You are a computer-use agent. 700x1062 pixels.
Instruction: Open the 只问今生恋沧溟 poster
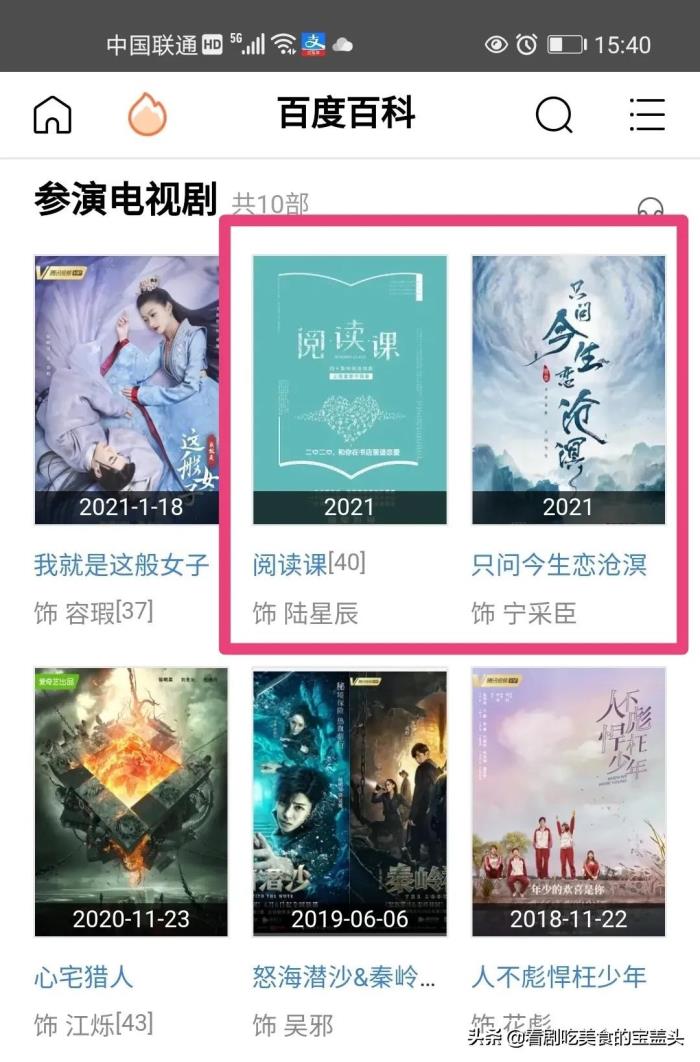[x=568, y=390]
